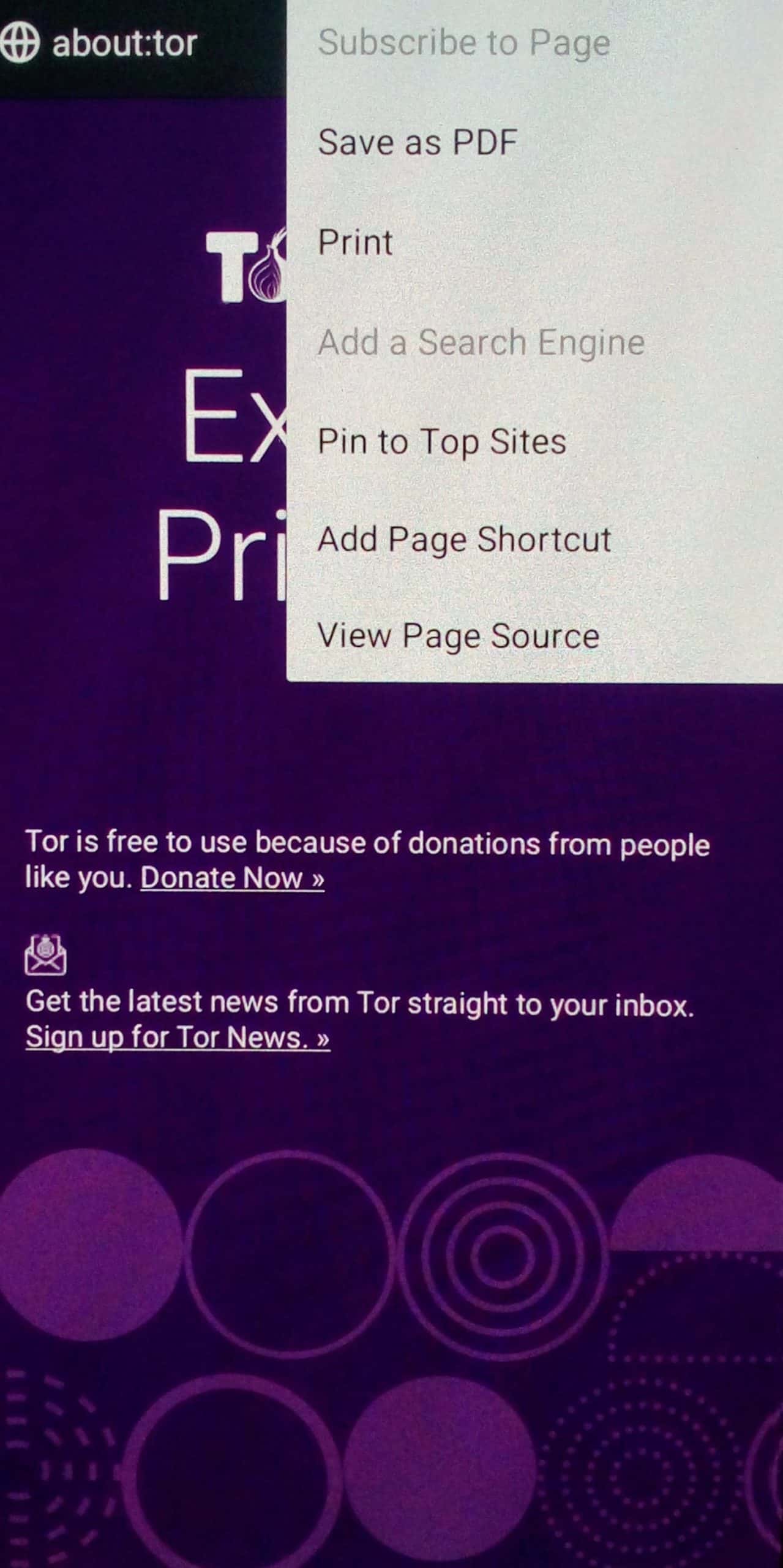
Task: Choose Print in the page menu
Action: coord(355,243)
